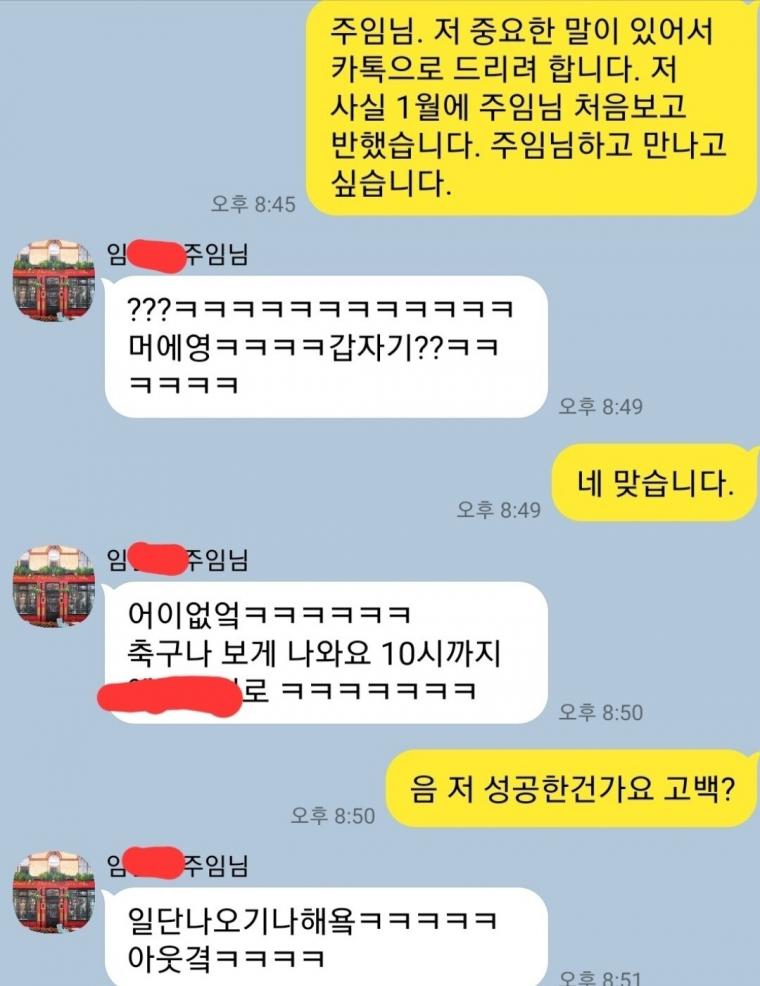Open profile picture beside '일단나오기나해욬' message

(x=54, y=892)
